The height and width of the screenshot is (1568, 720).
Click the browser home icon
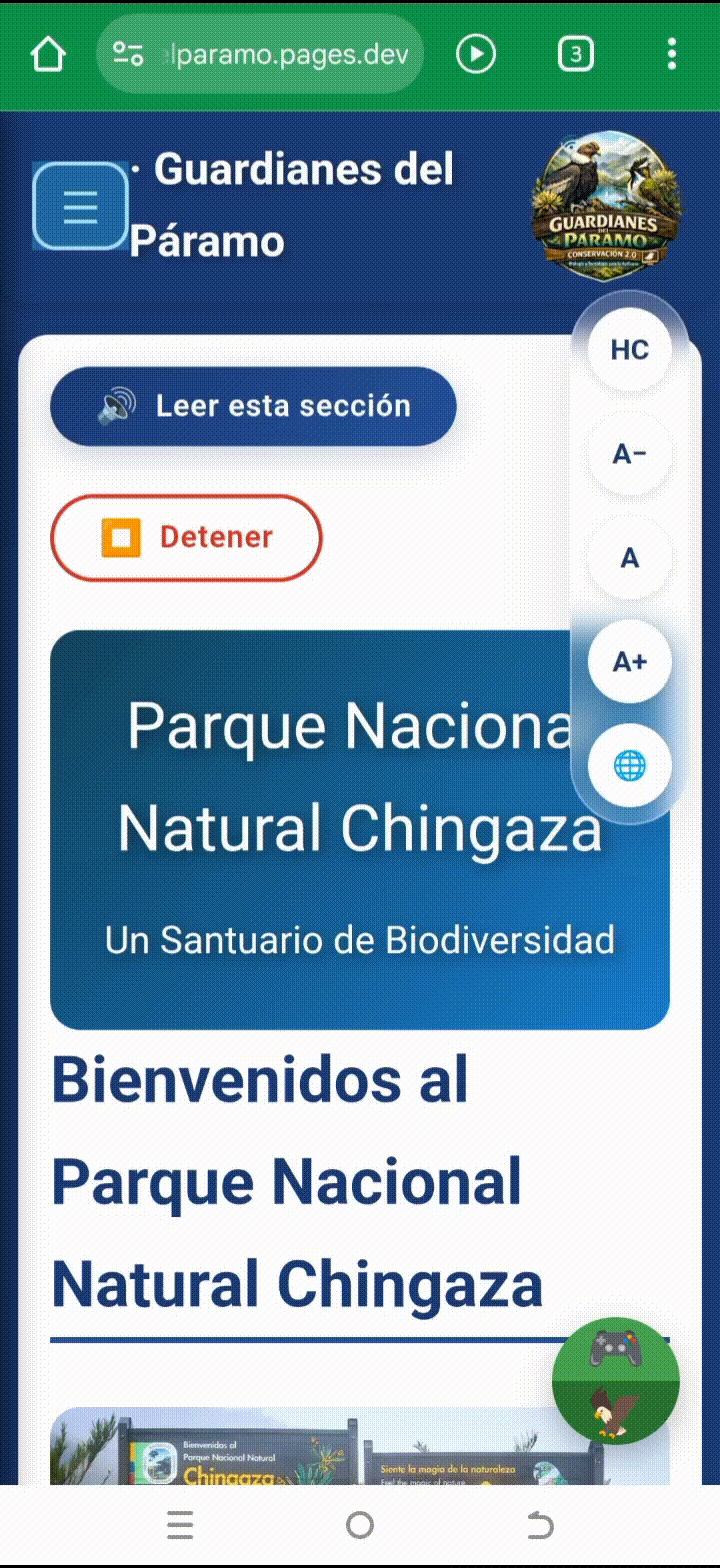(47, 54)
